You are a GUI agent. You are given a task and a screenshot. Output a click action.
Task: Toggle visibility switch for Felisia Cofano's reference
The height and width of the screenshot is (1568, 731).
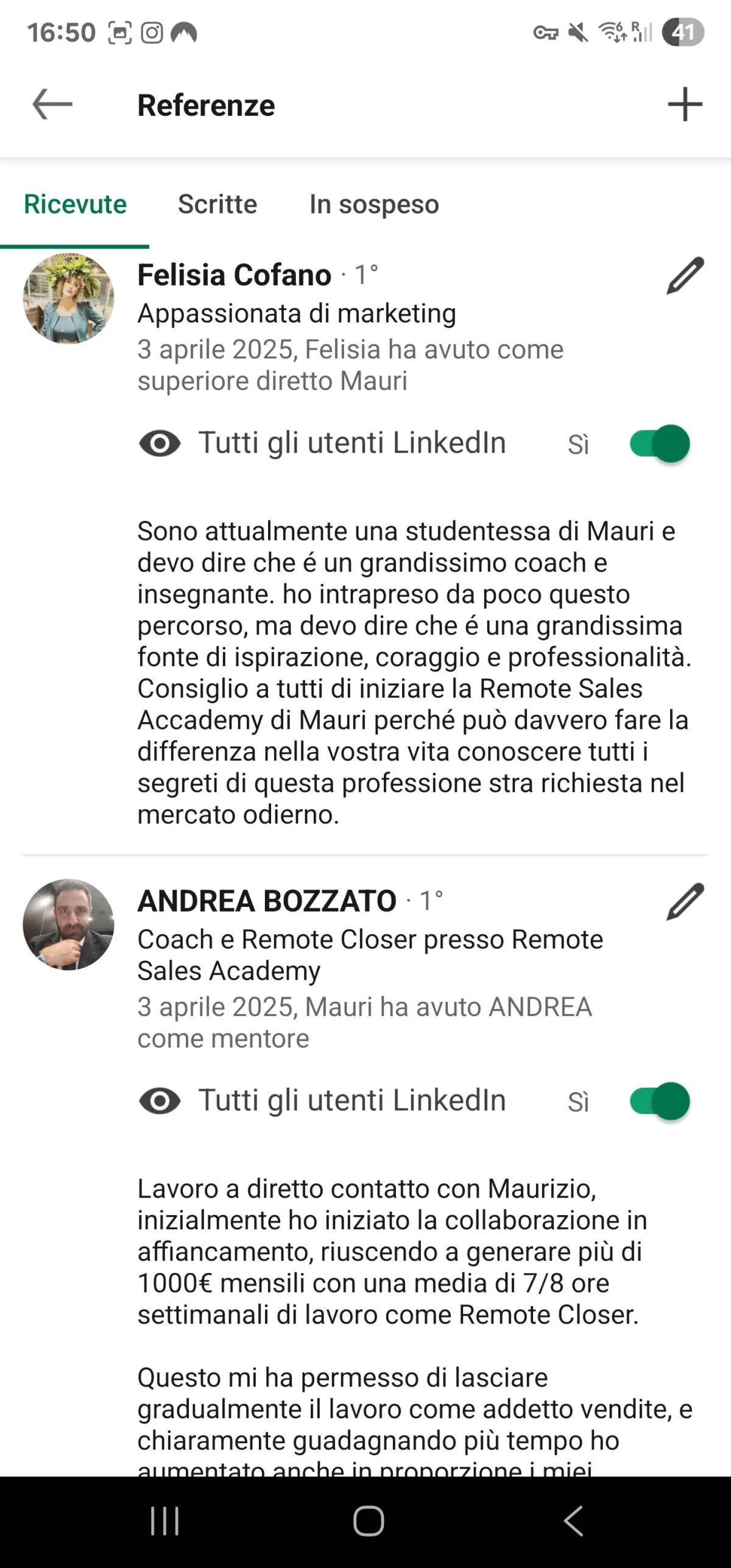tap(660, 443)
